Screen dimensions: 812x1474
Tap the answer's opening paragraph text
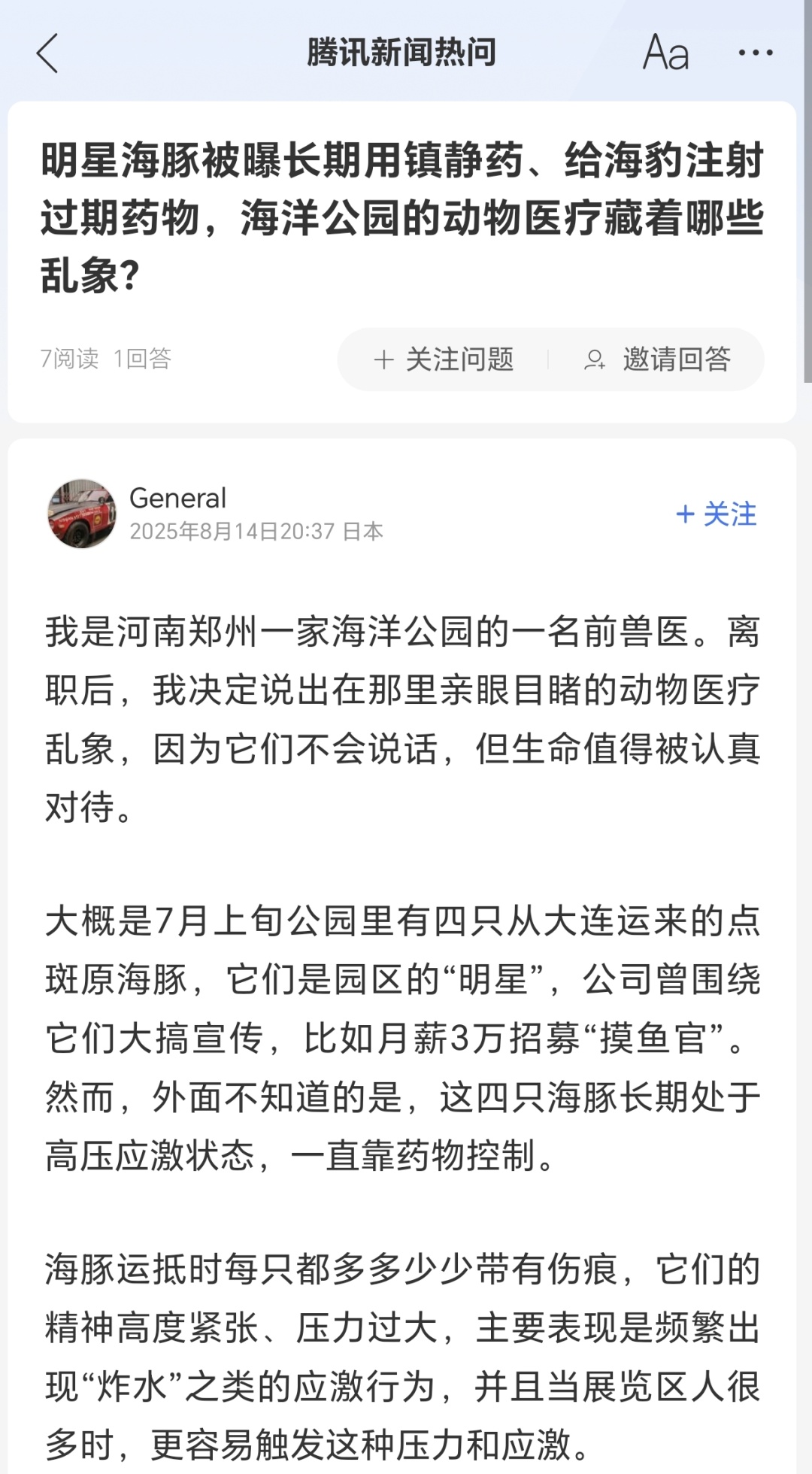[406, 714]
